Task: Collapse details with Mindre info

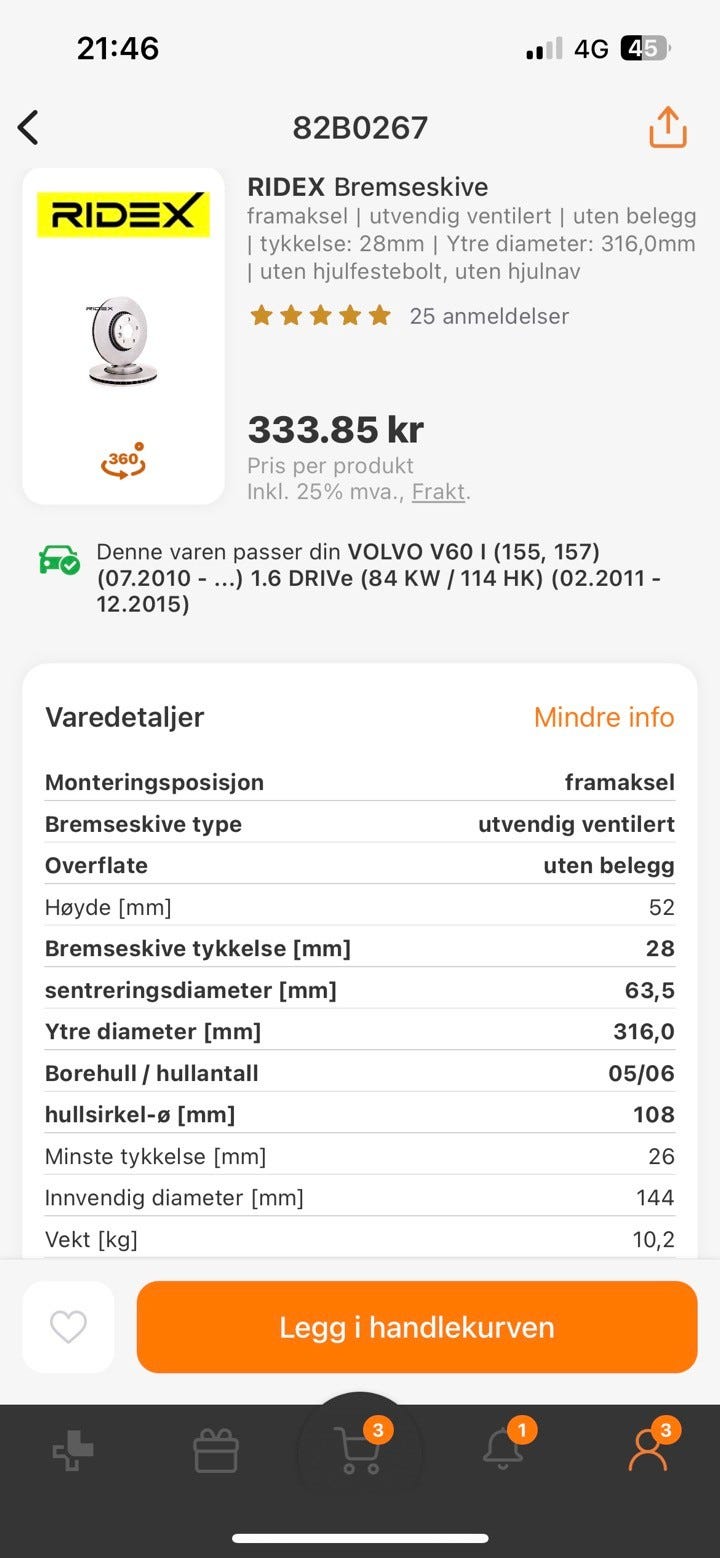Action: point(603,717)
